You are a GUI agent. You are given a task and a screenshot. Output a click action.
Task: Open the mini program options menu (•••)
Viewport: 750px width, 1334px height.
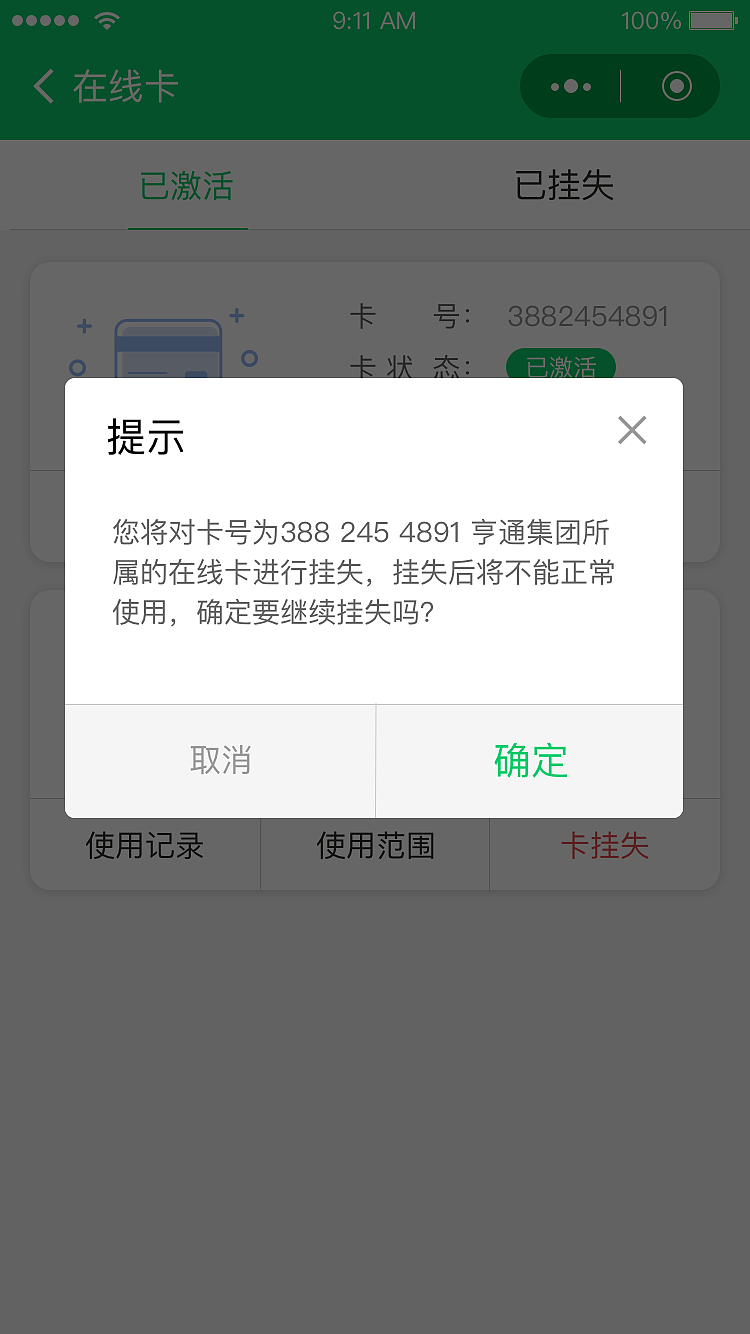pos(570,86)
